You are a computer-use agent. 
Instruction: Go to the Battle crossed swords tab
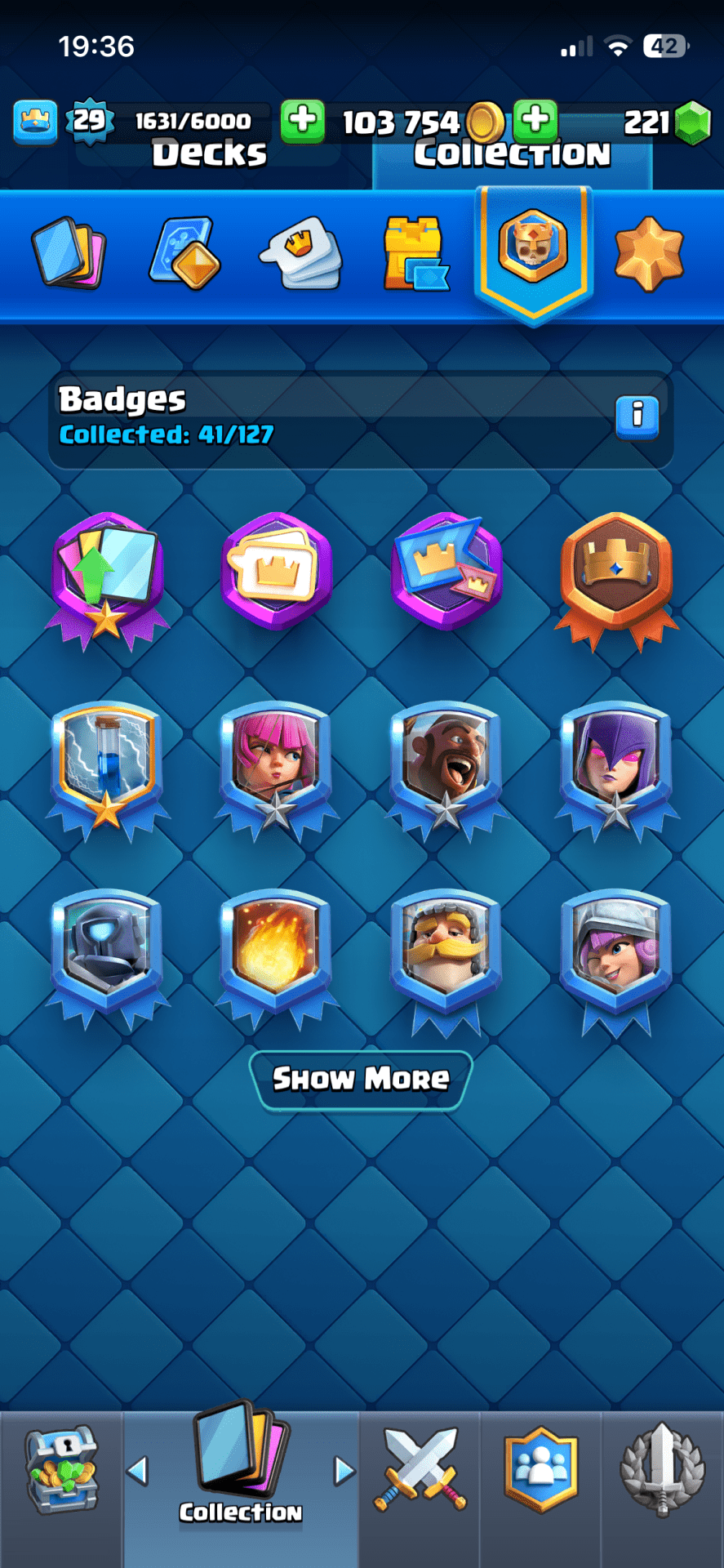pos(420,1469)
